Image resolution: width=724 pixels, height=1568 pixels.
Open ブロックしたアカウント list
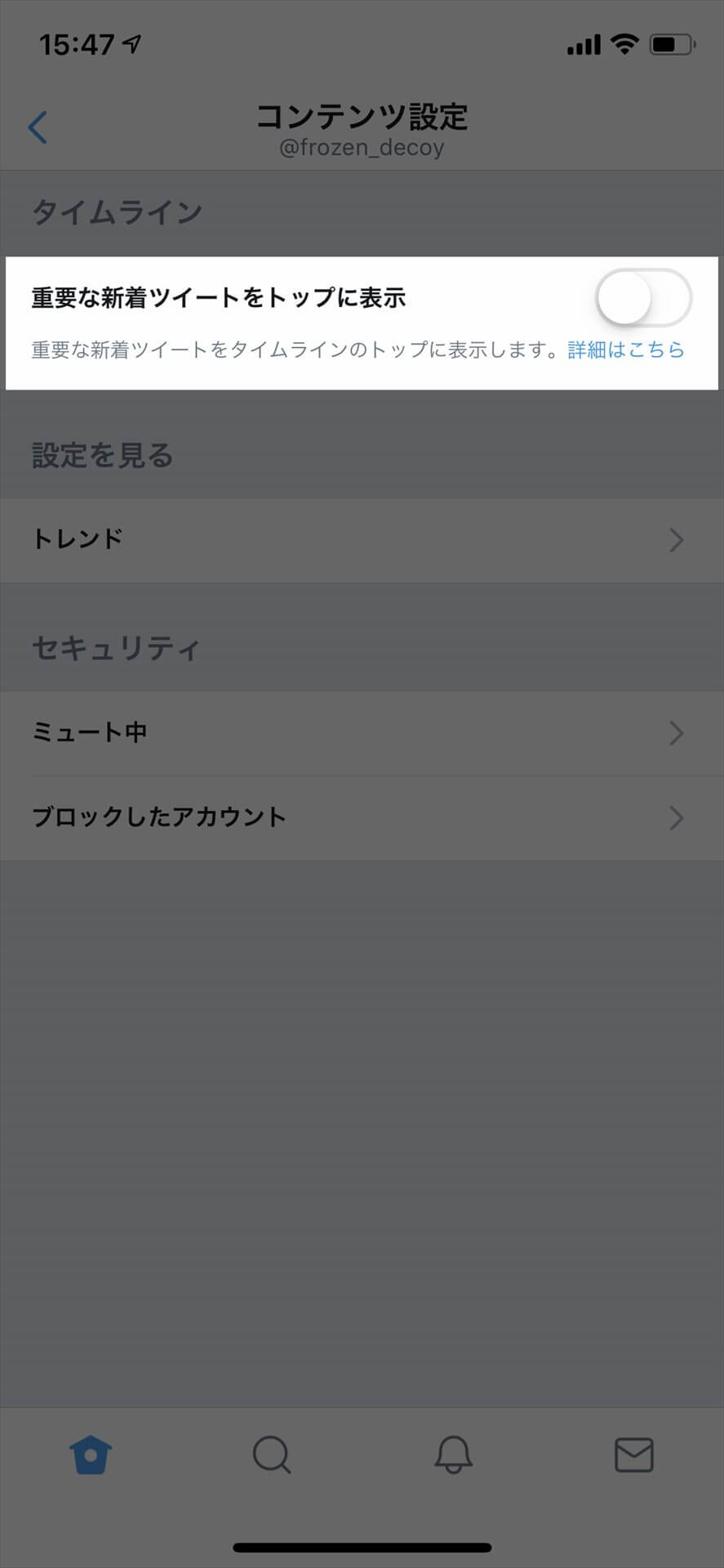362,817
